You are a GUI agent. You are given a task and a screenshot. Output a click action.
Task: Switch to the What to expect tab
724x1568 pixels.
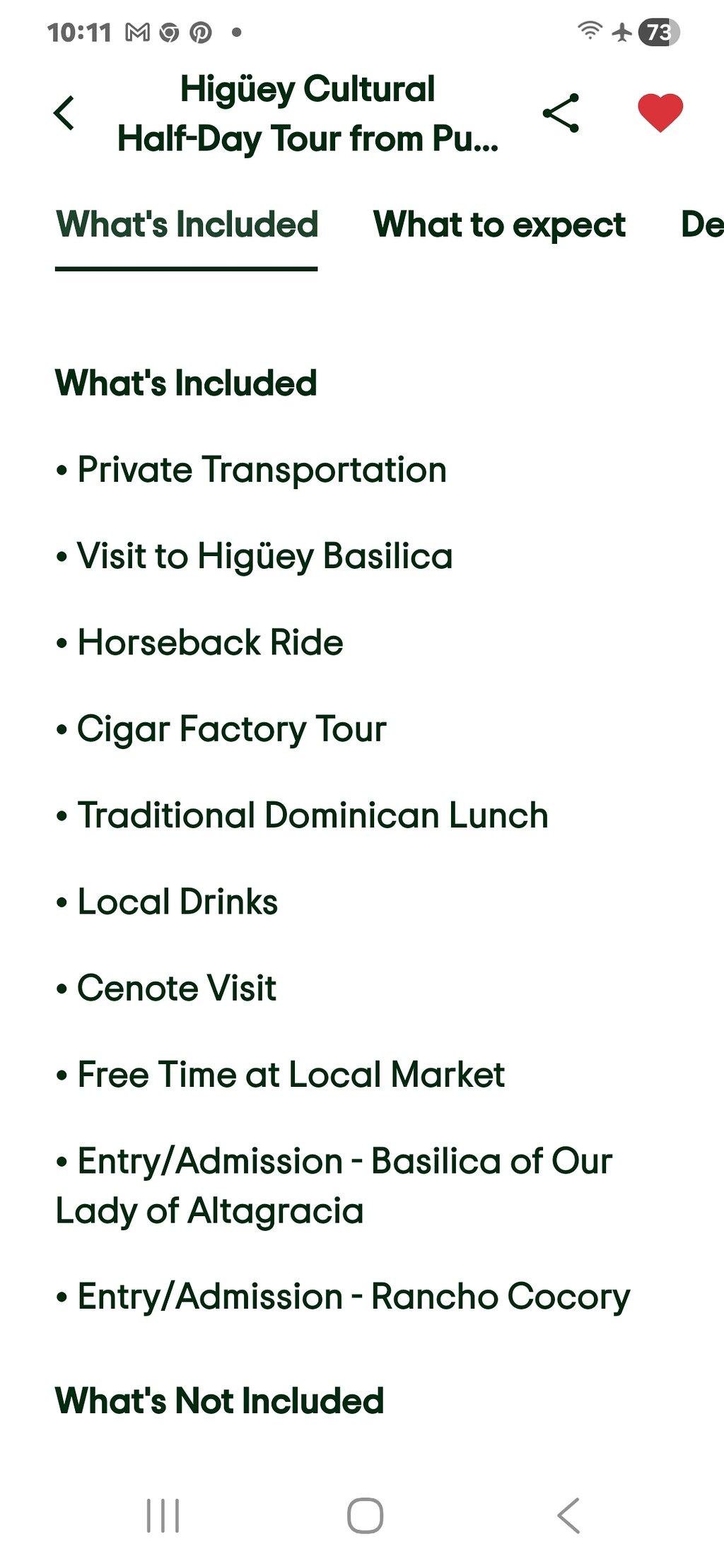point(499,225)
